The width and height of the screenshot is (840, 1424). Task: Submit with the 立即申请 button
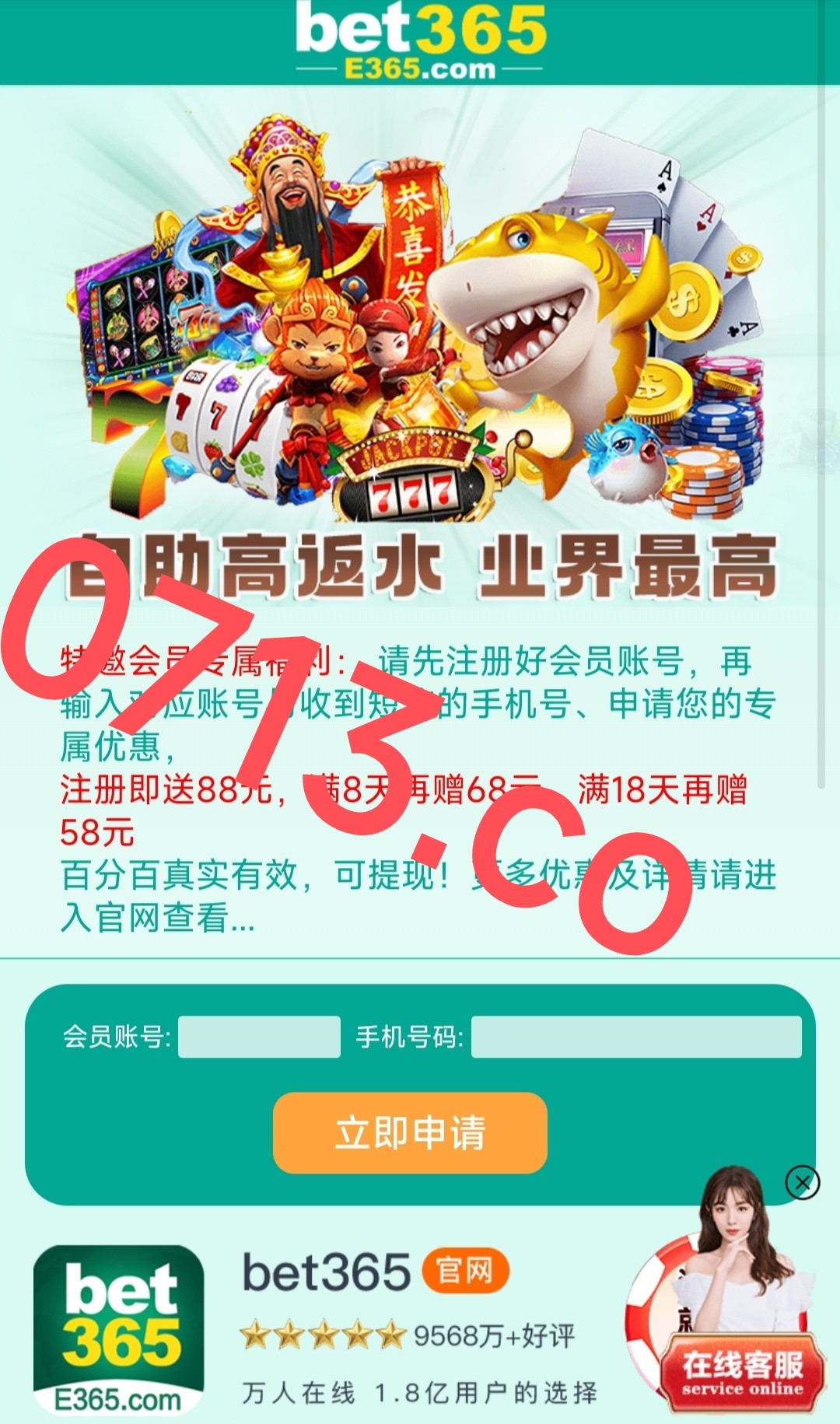pos(410,1132)
